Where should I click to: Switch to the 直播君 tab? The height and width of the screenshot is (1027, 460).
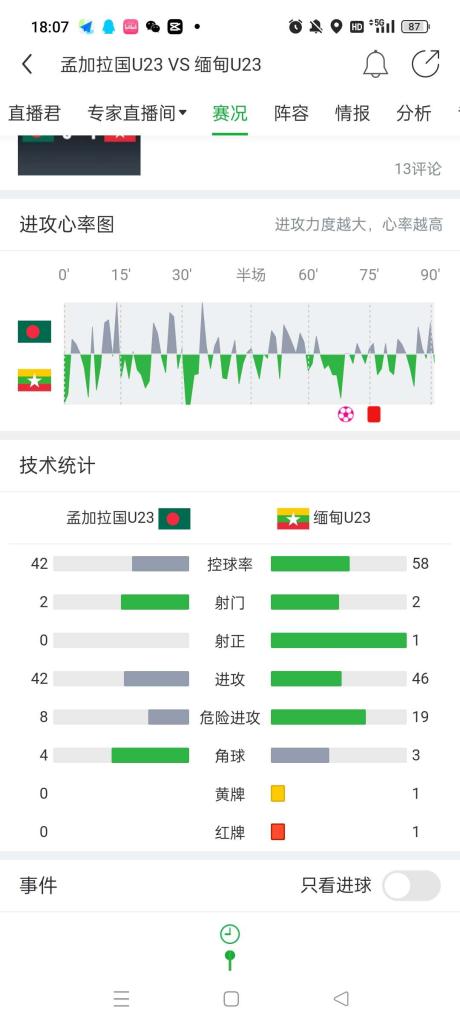tap(34, 113)
